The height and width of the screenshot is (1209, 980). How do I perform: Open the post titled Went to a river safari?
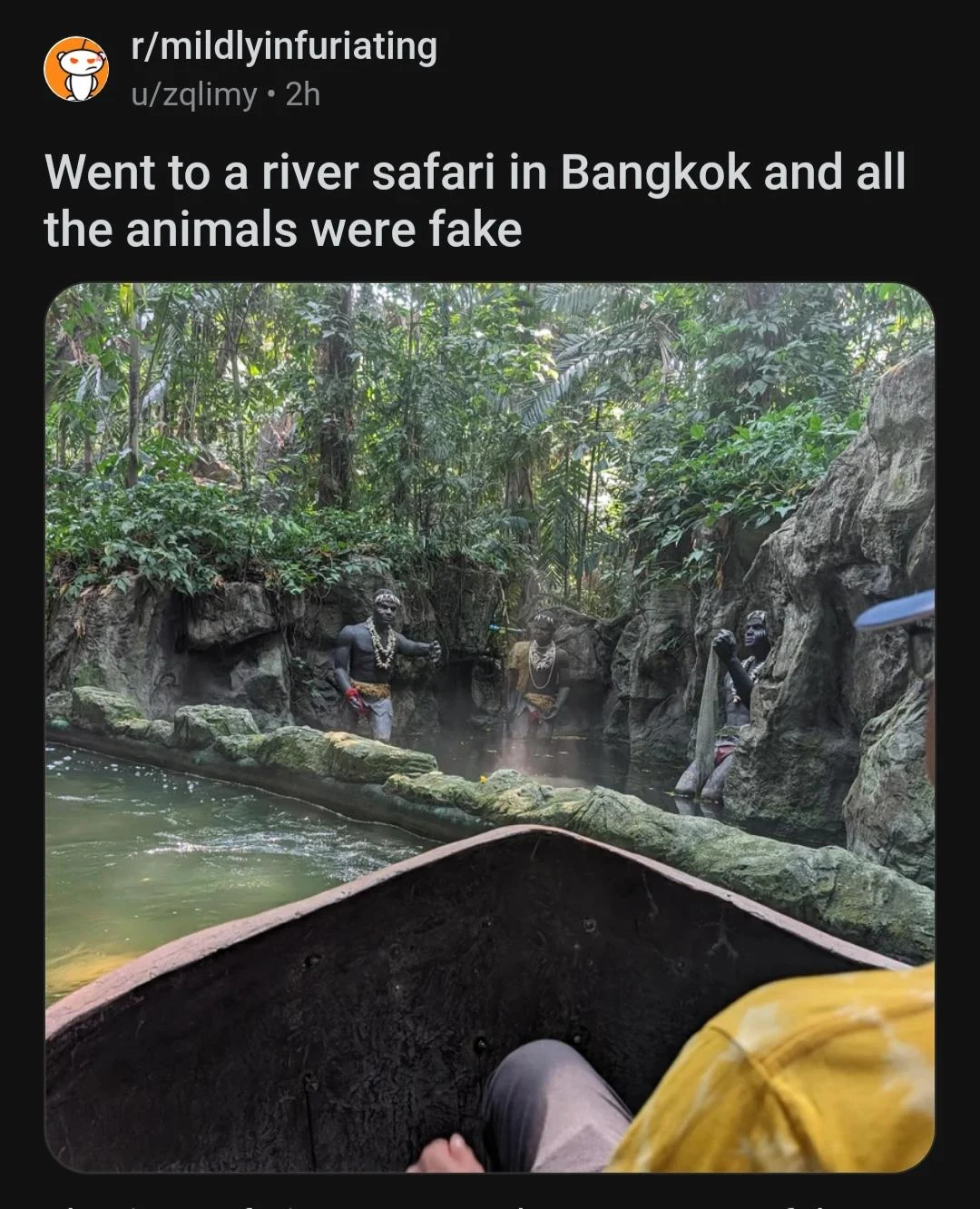coord(474,200)
